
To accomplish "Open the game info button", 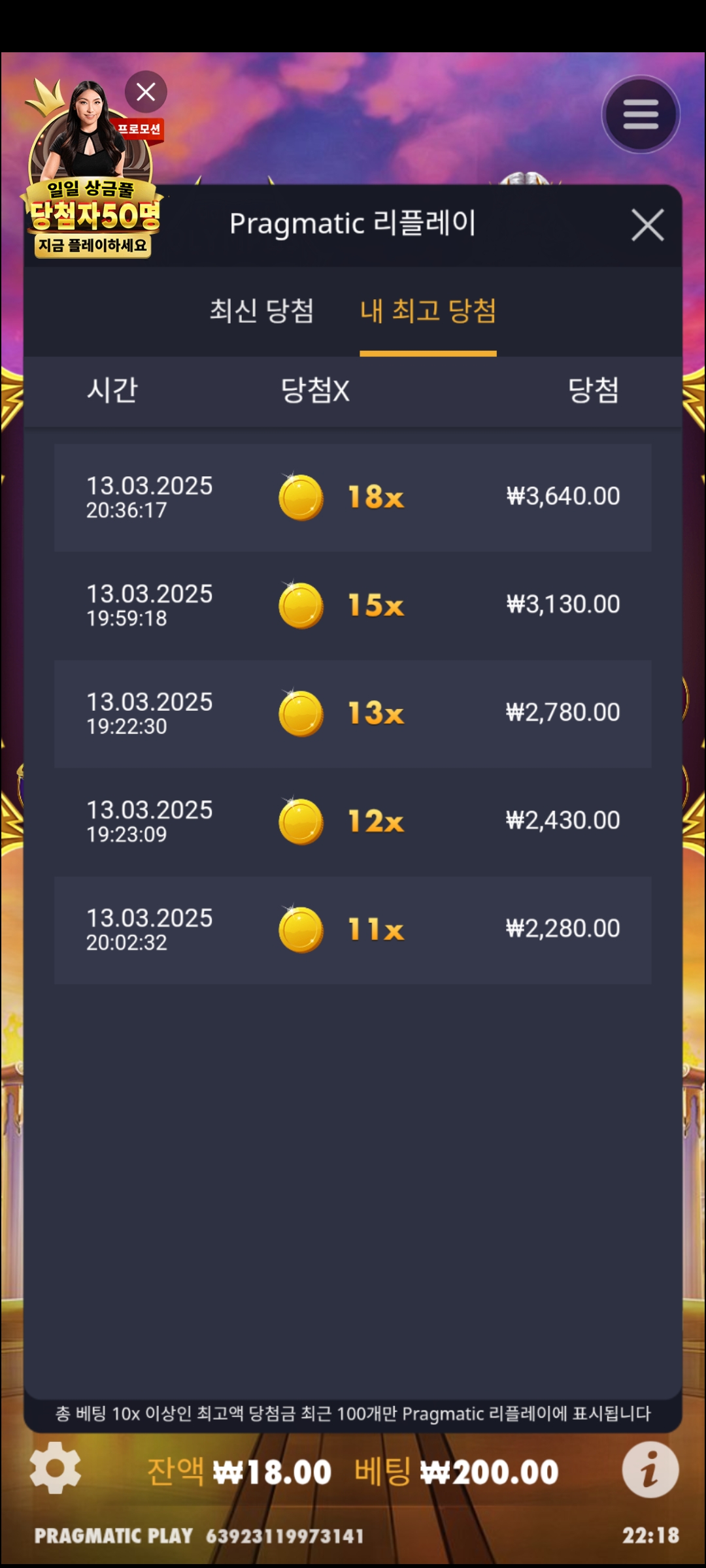I will (x=650, y=1469).
